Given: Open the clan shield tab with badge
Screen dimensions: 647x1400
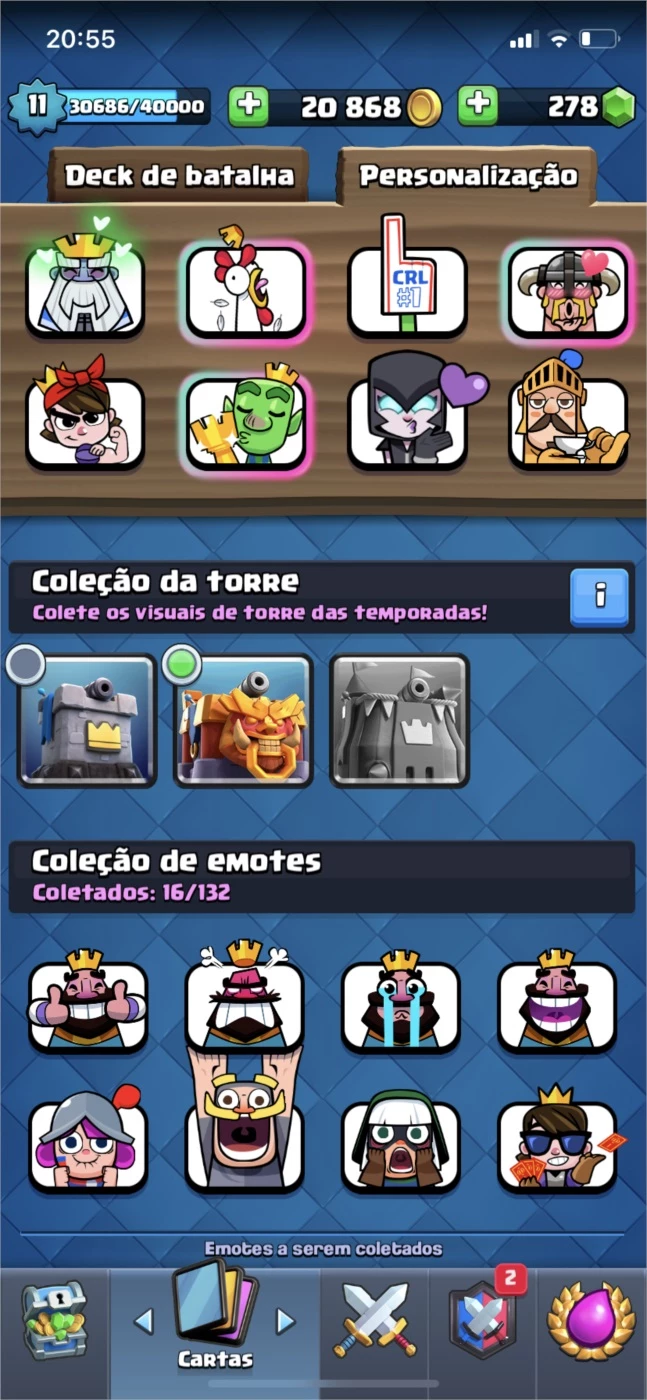Looking at the screenshot, I should point(484,1322).
